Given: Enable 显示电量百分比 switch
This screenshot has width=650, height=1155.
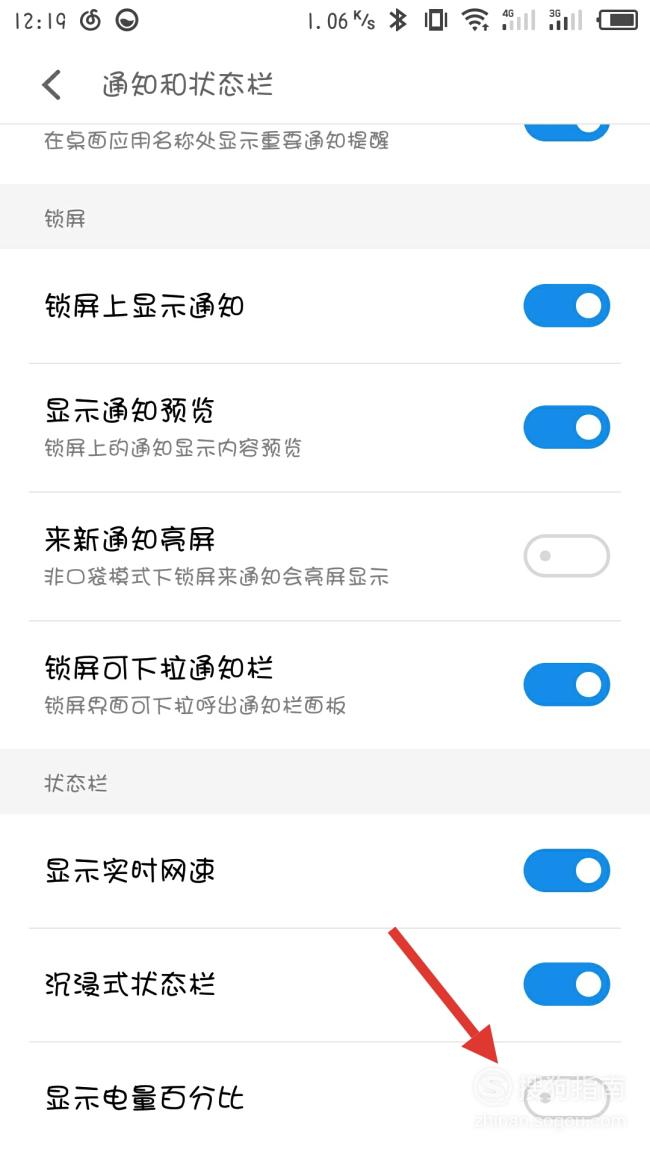Looking at the screenshot, I should pos(567,1098).
